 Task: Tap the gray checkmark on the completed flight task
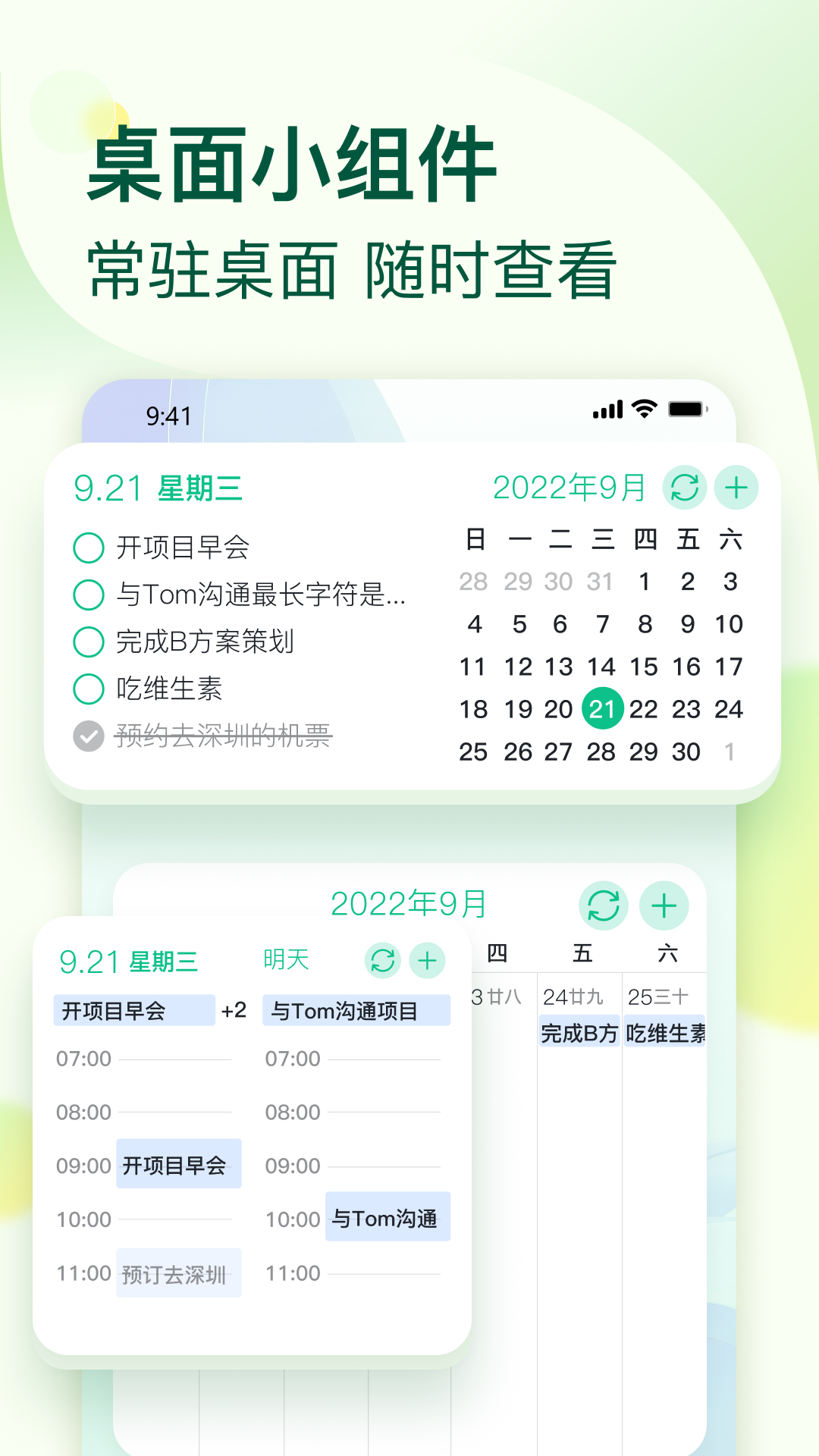pos(89,734)
